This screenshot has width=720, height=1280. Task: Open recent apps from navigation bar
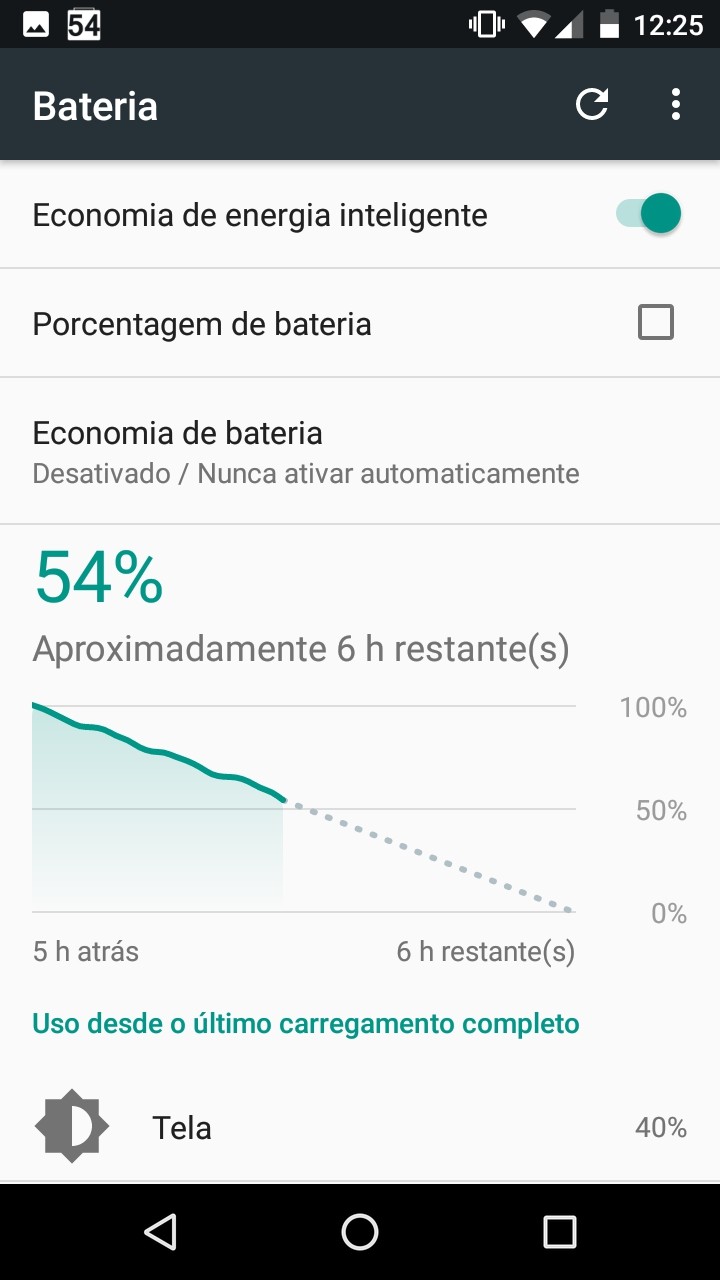[x=560, y=1232]
